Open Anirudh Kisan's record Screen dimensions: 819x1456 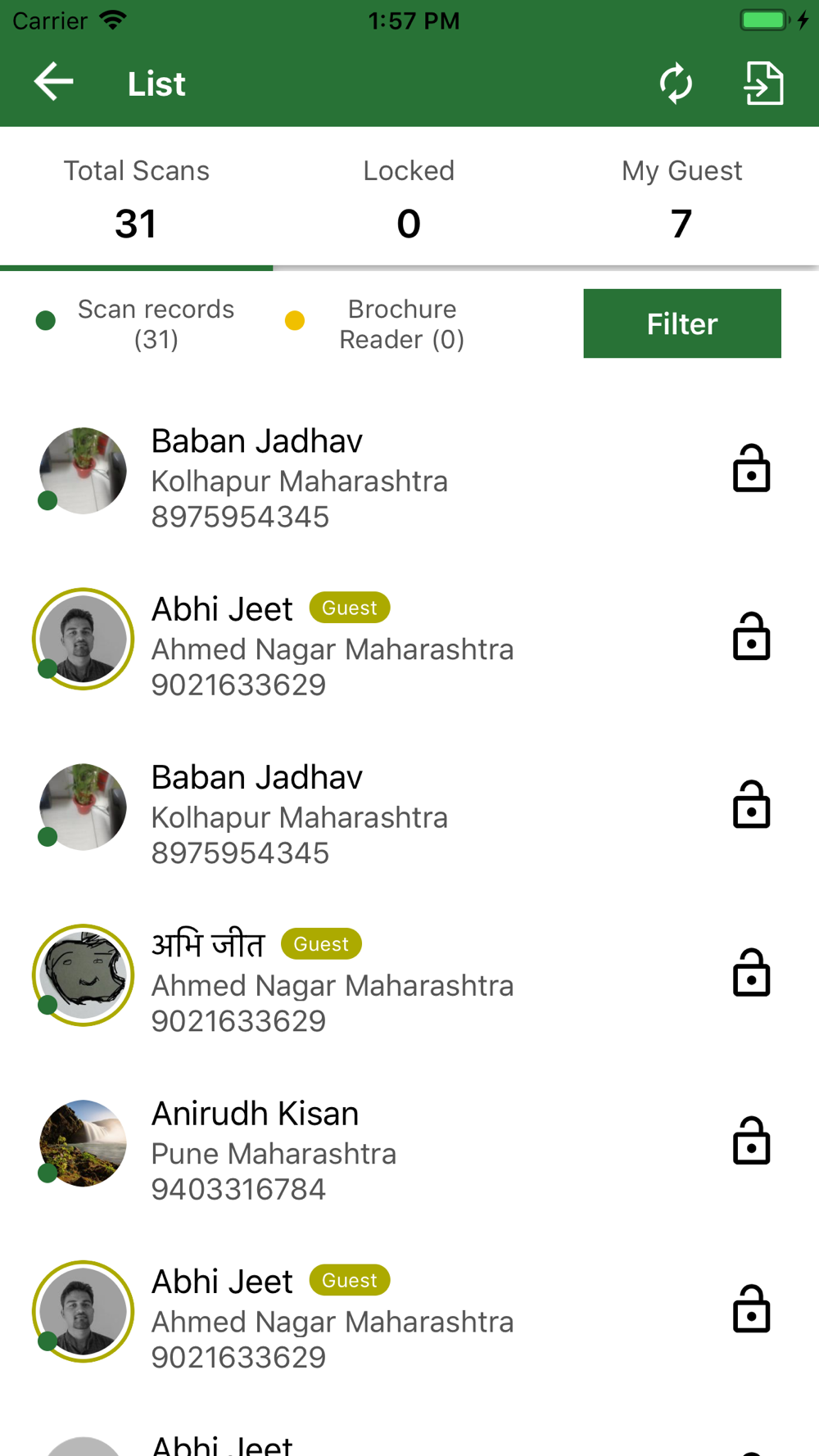point(409,1144)
